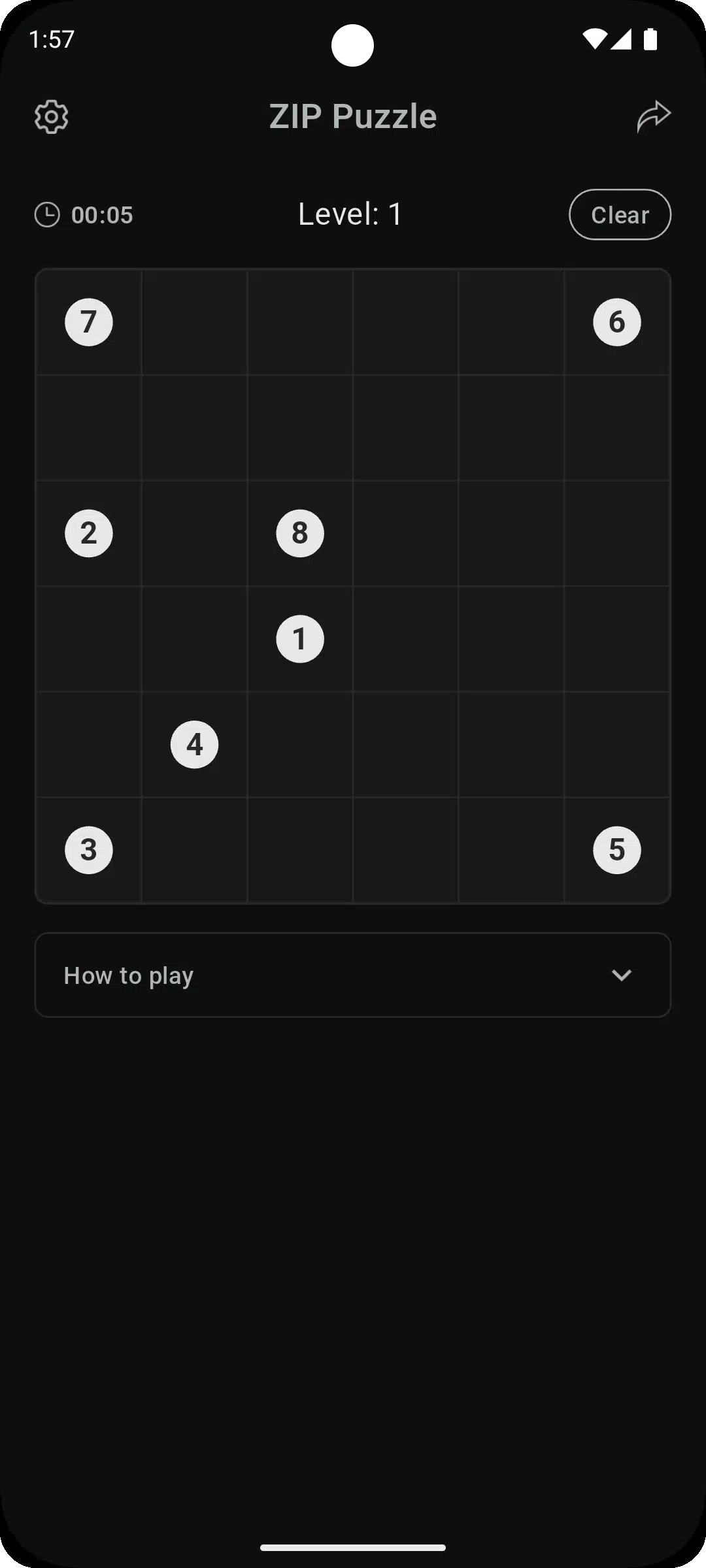Select the cell numbered 7
Image resolution: width=706 pixels, height=1568 pixels.
89,322
